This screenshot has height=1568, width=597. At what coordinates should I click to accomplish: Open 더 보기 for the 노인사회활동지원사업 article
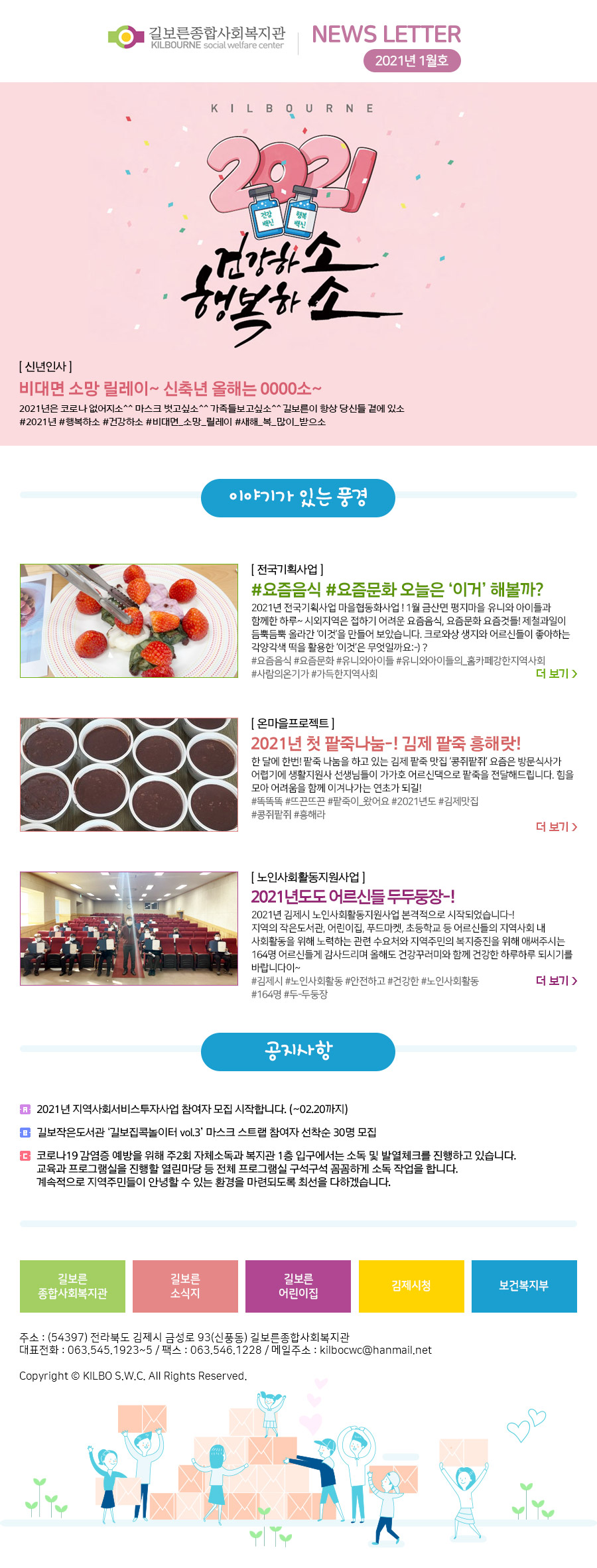556,980
